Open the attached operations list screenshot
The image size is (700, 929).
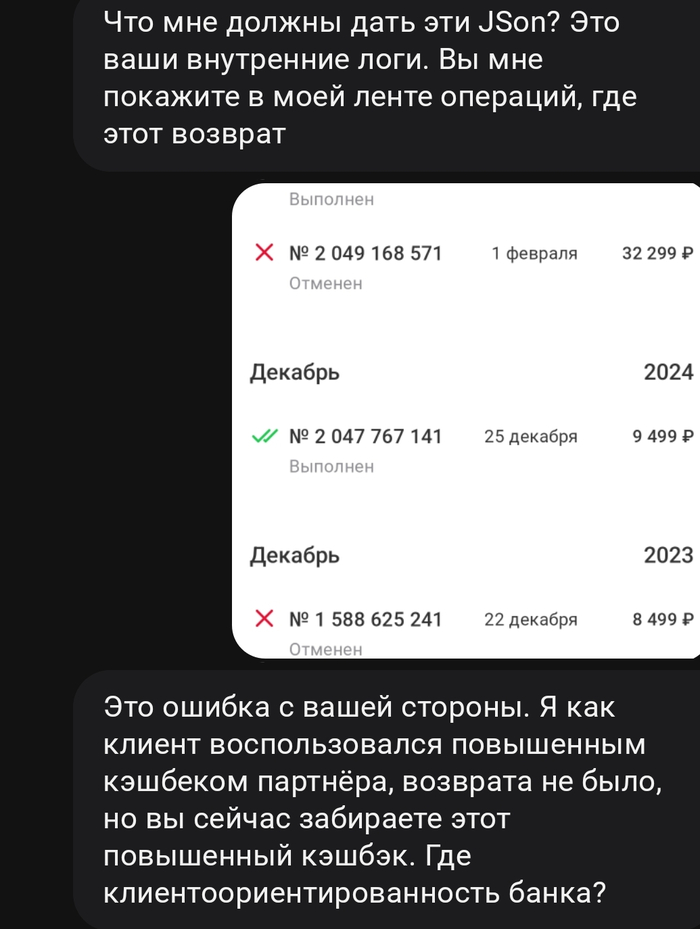point(466,420)
